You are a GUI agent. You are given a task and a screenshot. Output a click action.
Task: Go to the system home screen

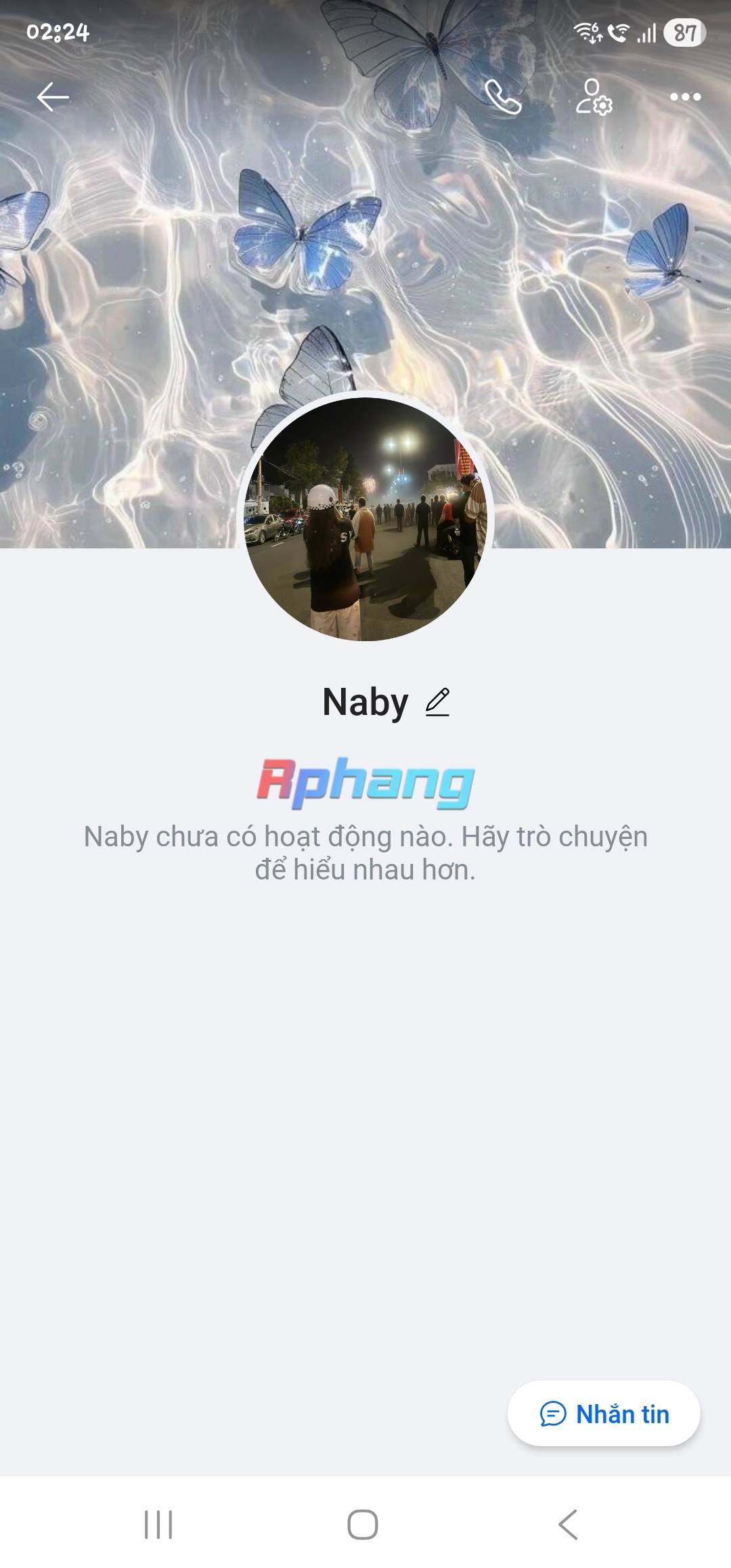pyautogui.click(x=363, y=1525)
